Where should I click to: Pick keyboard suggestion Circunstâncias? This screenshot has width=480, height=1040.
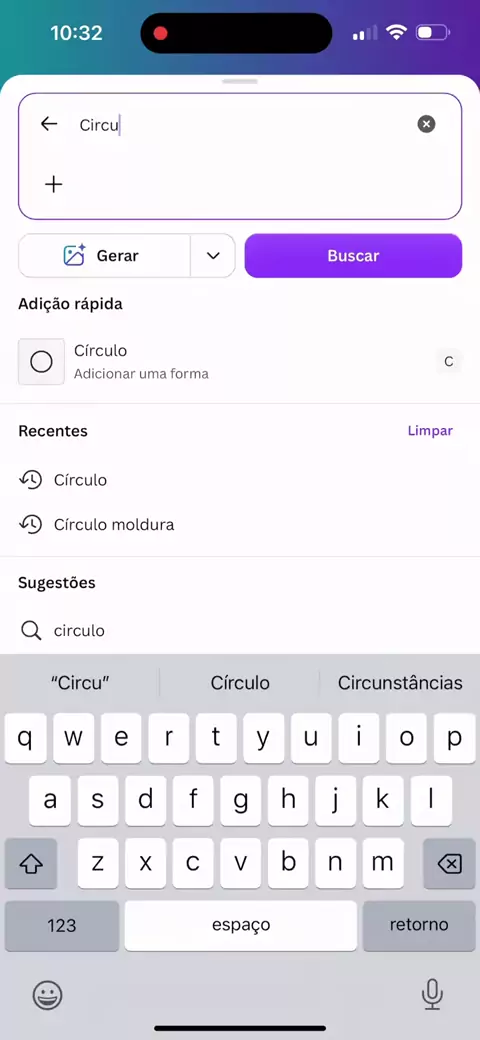click(400, 682)
